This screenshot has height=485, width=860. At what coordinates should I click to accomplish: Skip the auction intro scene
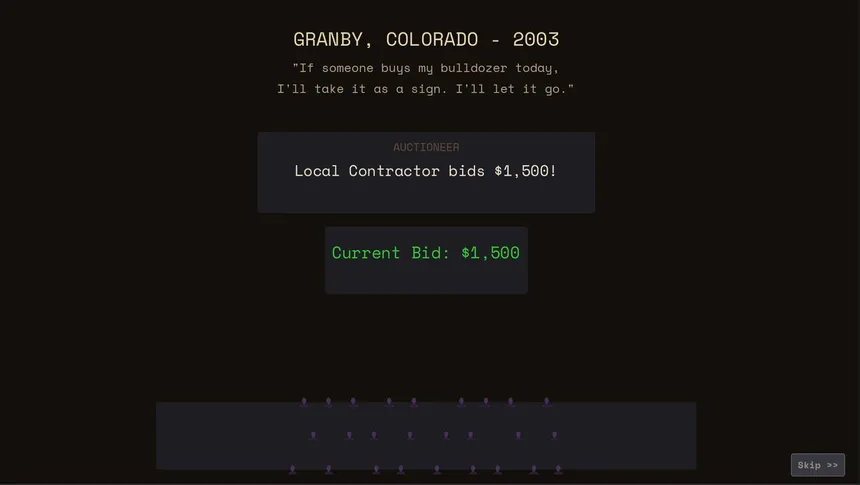pos(817,465)
